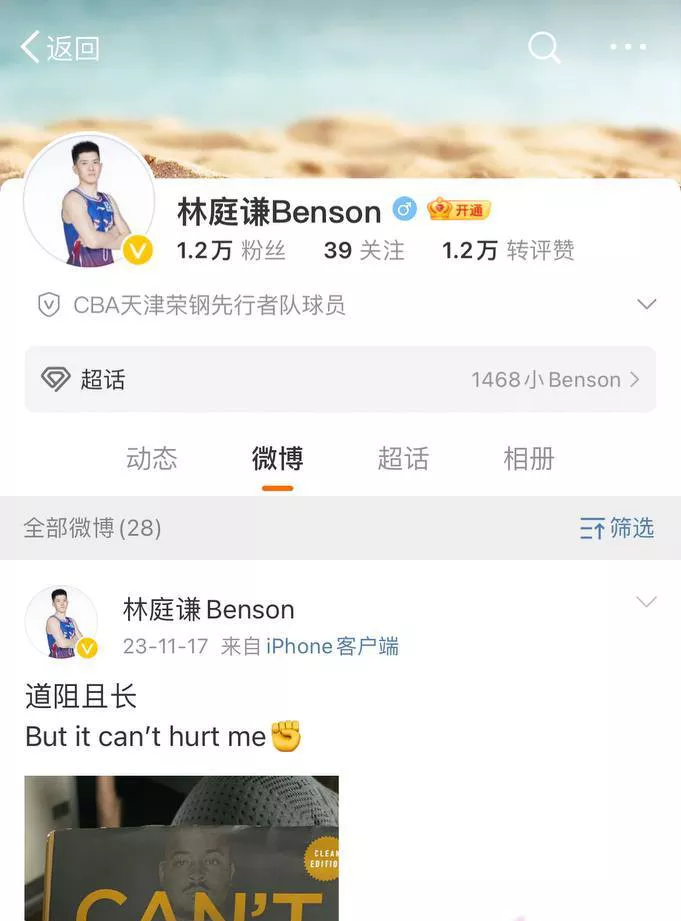The width and height of the screenshot is (681, 921).
Task: Open the profile avatar photo
Action: click(x=88, y=201)
